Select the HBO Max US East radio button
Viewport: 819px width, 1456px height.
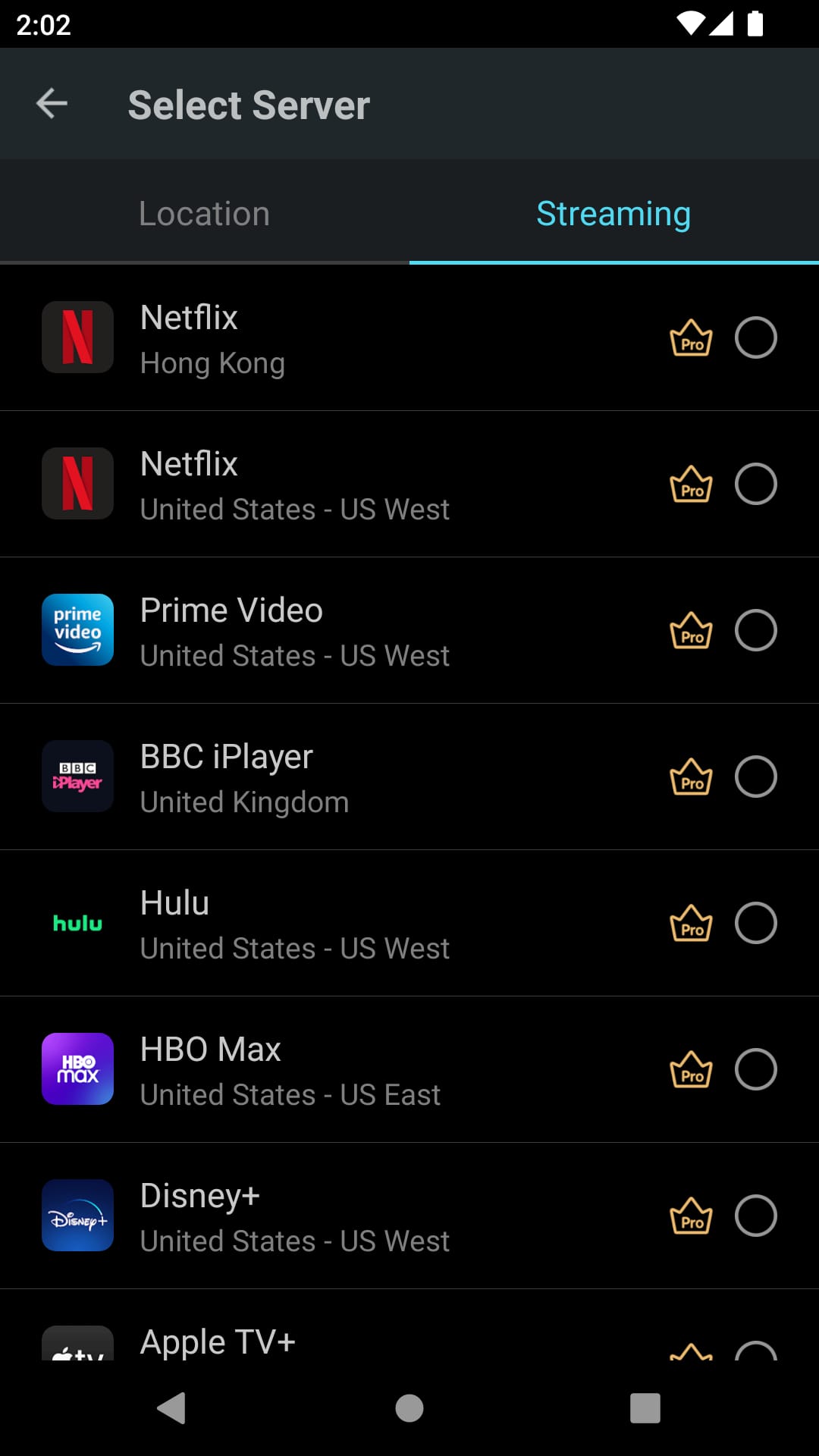click(x=756, y=1070)
